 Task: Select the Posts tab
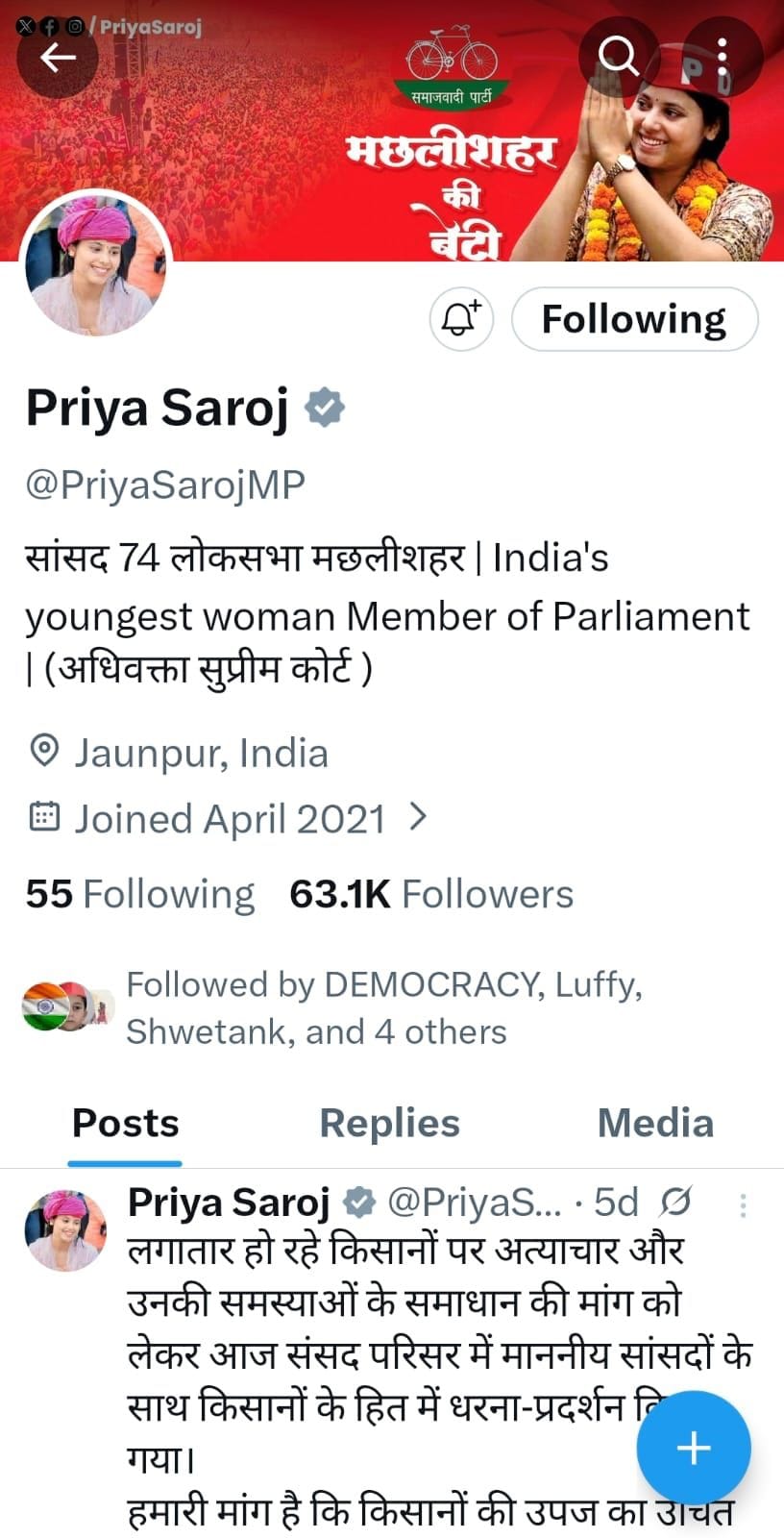pos(126,1123)
